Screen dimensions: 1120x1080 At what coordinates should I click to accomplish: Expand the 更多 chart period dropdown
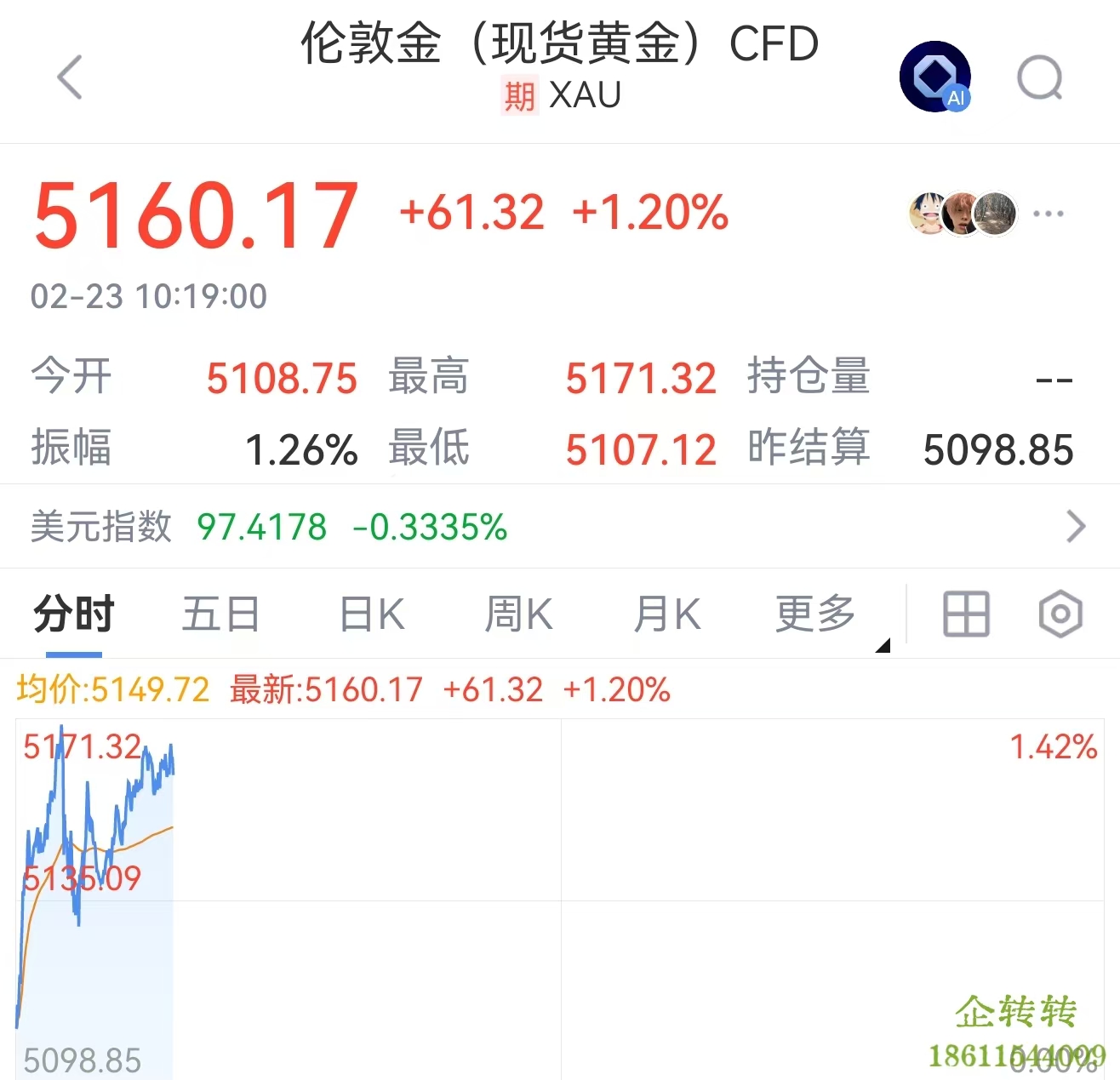click(817, 614)
